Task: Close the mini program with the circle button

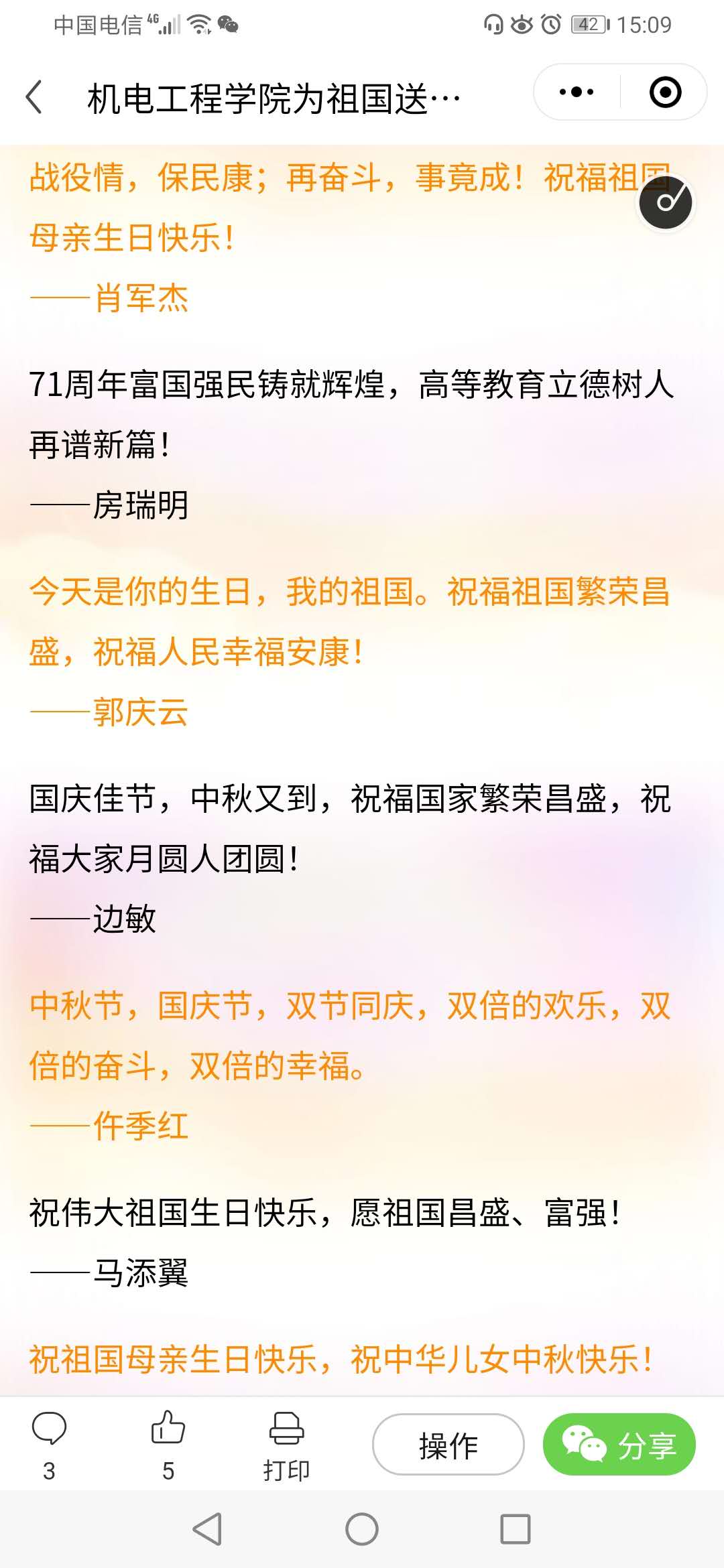Action: 665,92
